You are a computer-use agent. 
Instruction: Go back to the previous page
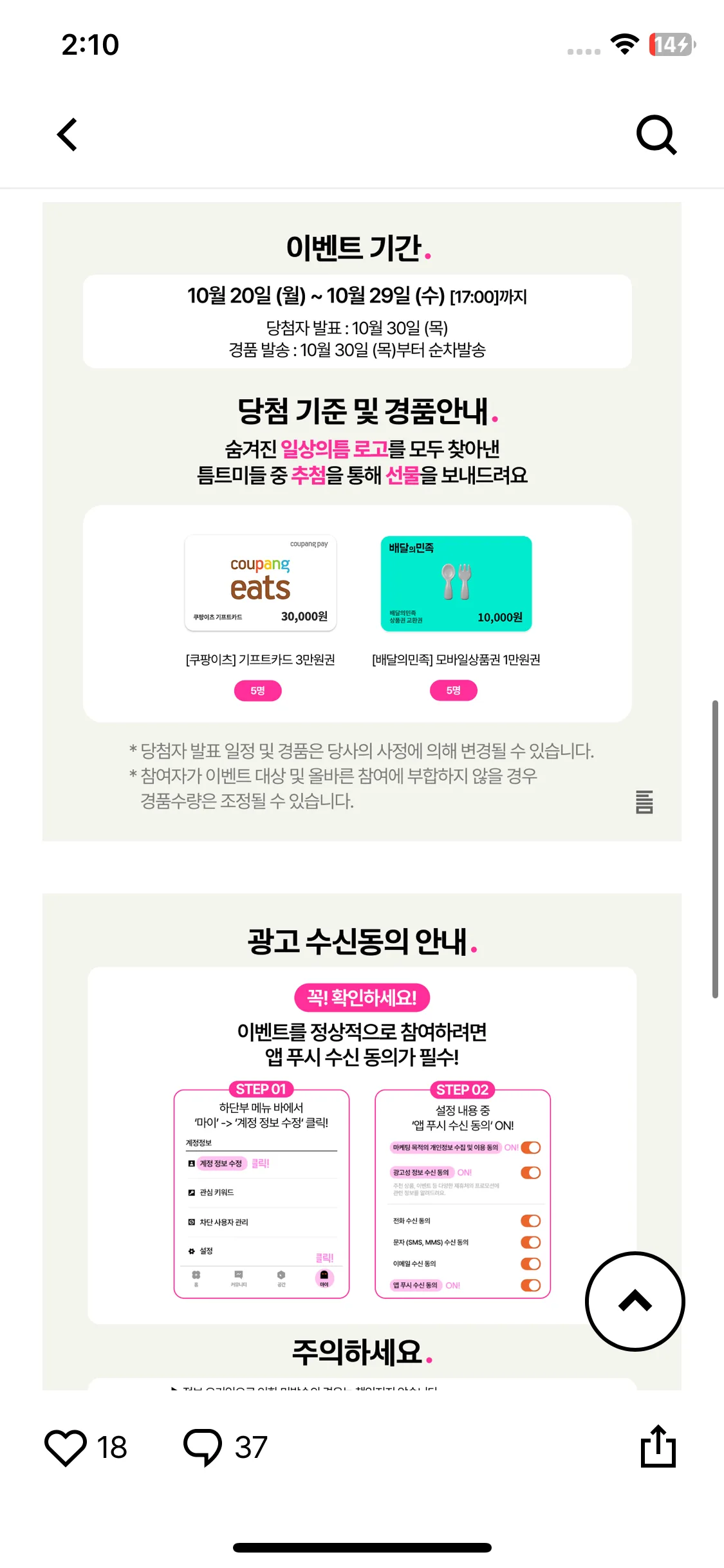pos(68,135)
